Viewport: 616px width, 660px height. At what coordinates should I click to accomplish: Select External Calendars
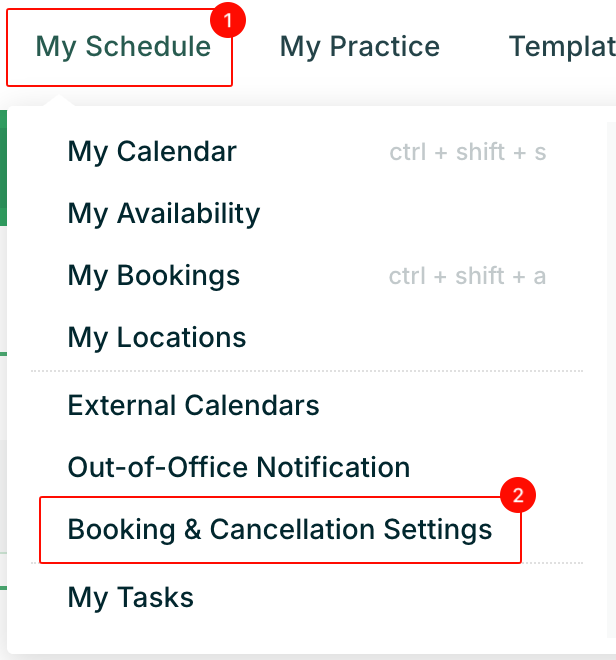click(193, 405)
